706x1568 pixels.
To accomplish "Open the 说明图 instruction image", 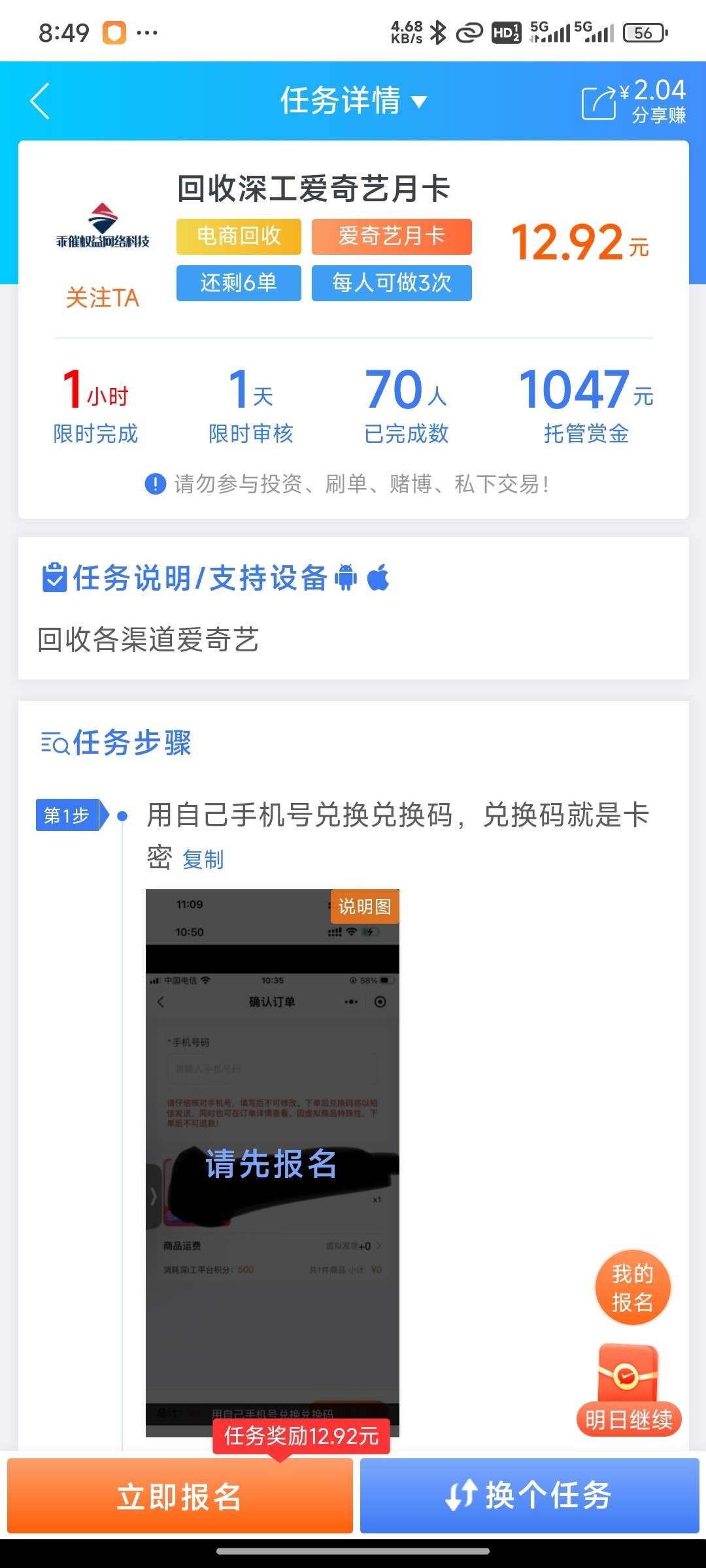I will click(272, 1163).
